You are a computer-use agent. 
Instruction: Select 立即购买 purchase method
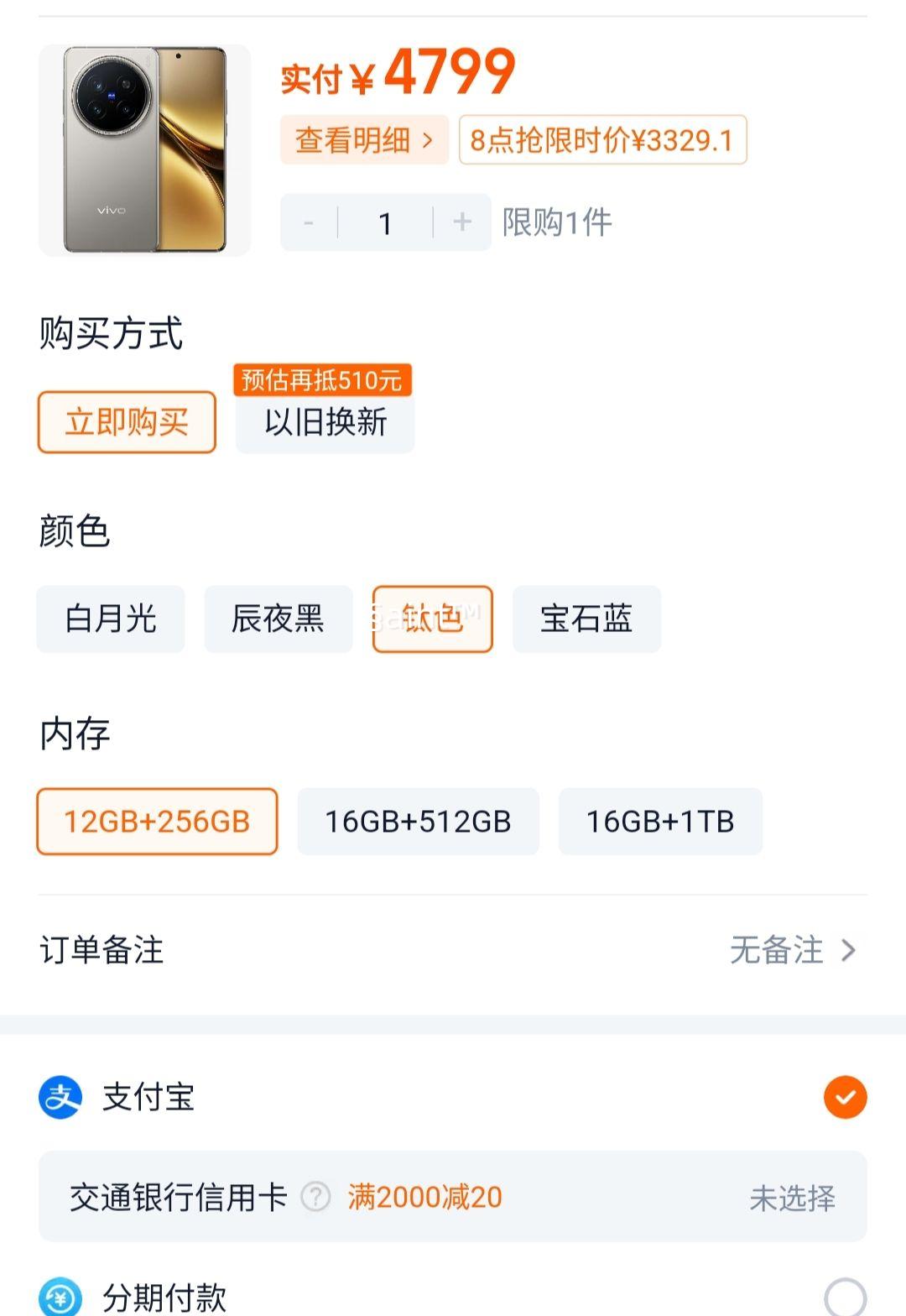tap(127, 422)
